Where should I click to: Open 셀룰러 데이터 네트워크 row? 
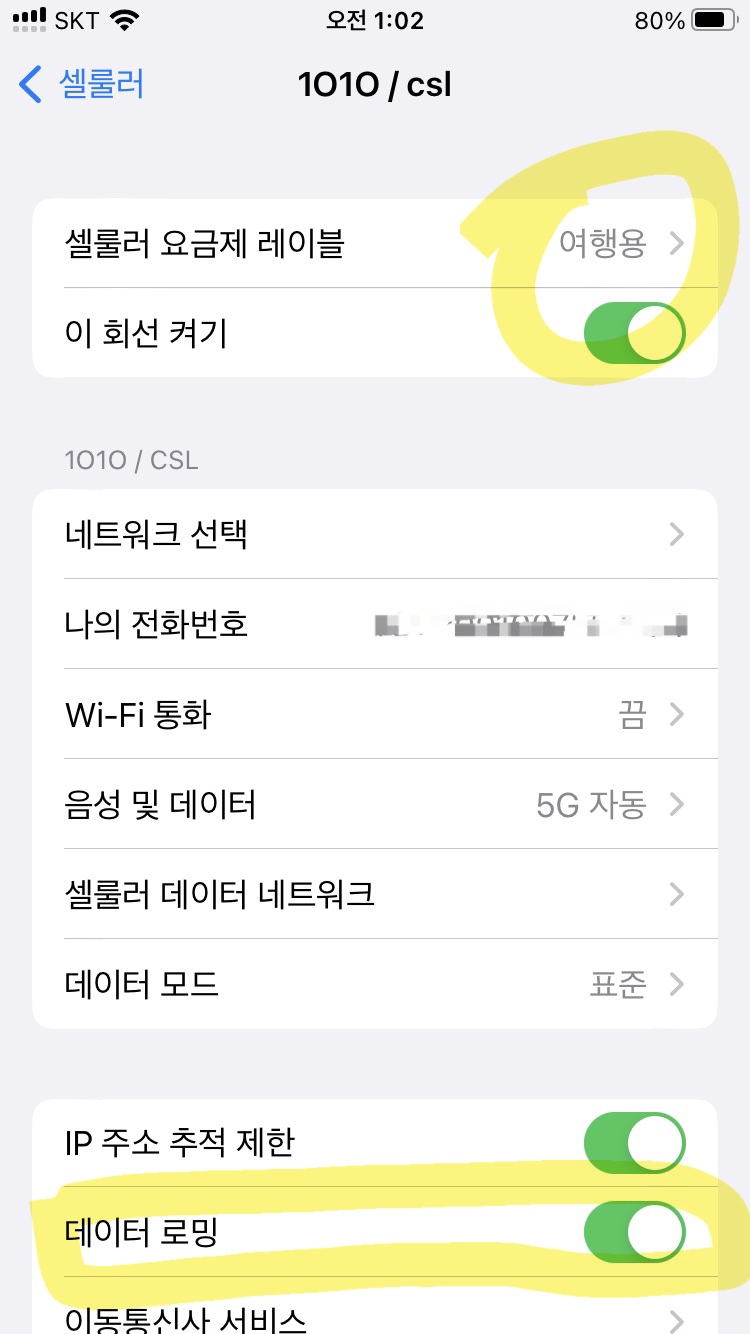[375, 893]
